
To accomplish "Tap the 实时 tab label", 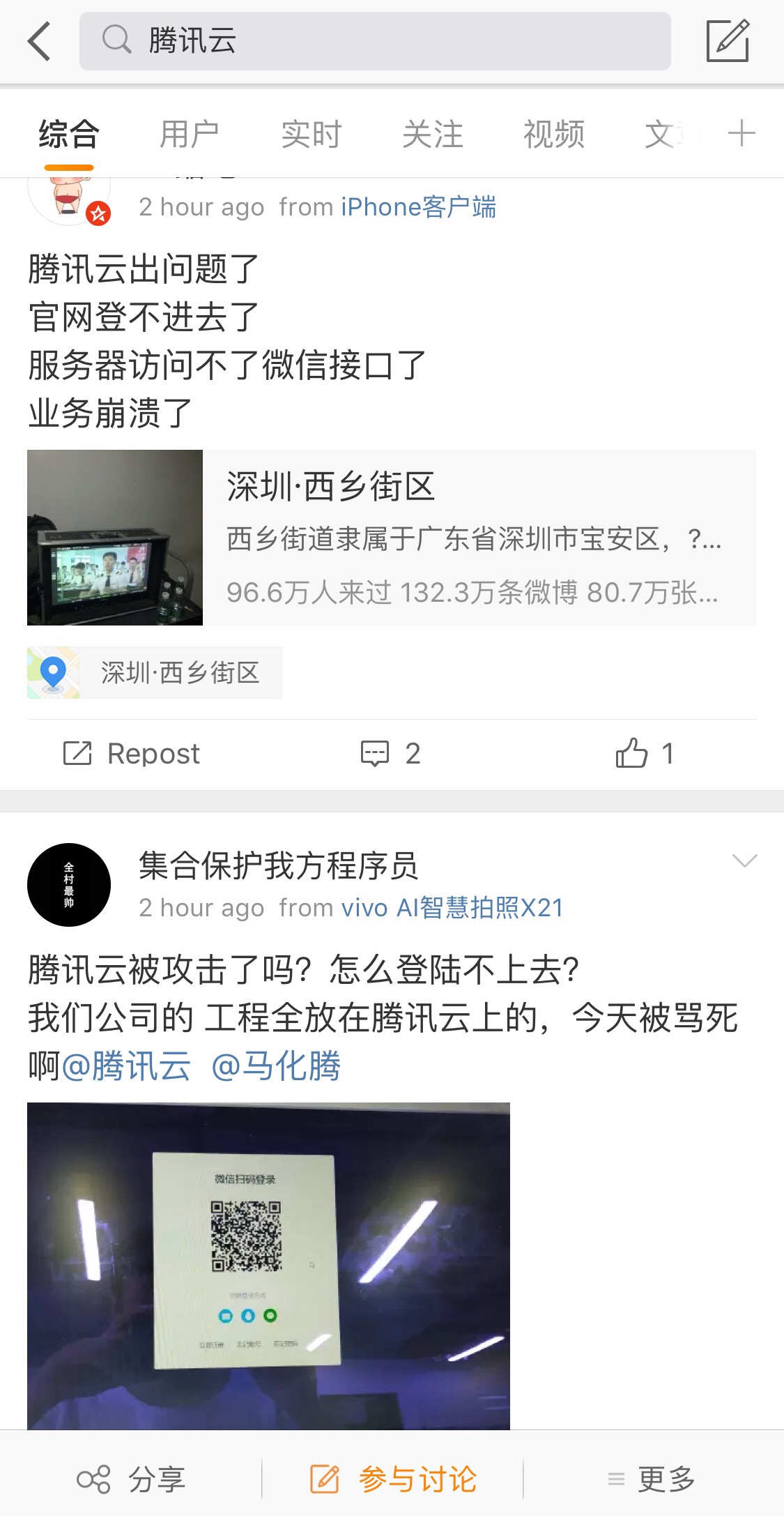I will click(x=309, y=132).
